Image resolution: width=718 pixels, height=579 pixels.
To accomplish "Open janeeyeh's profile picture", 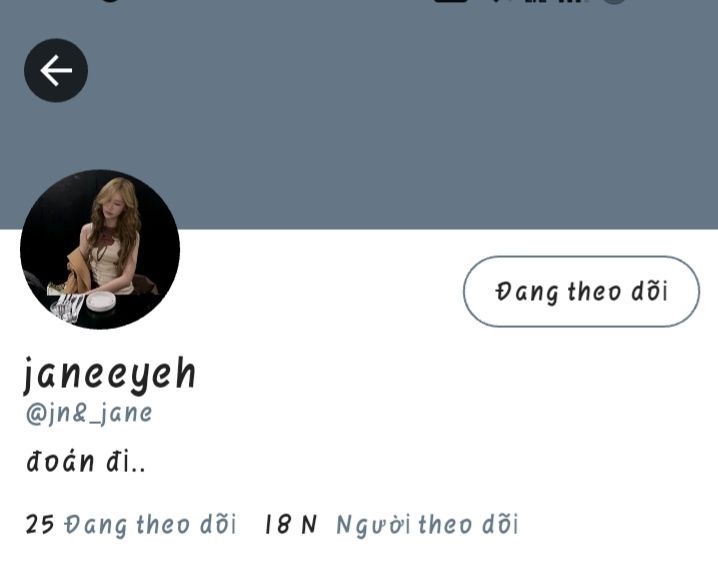I will tap(100, 249).
